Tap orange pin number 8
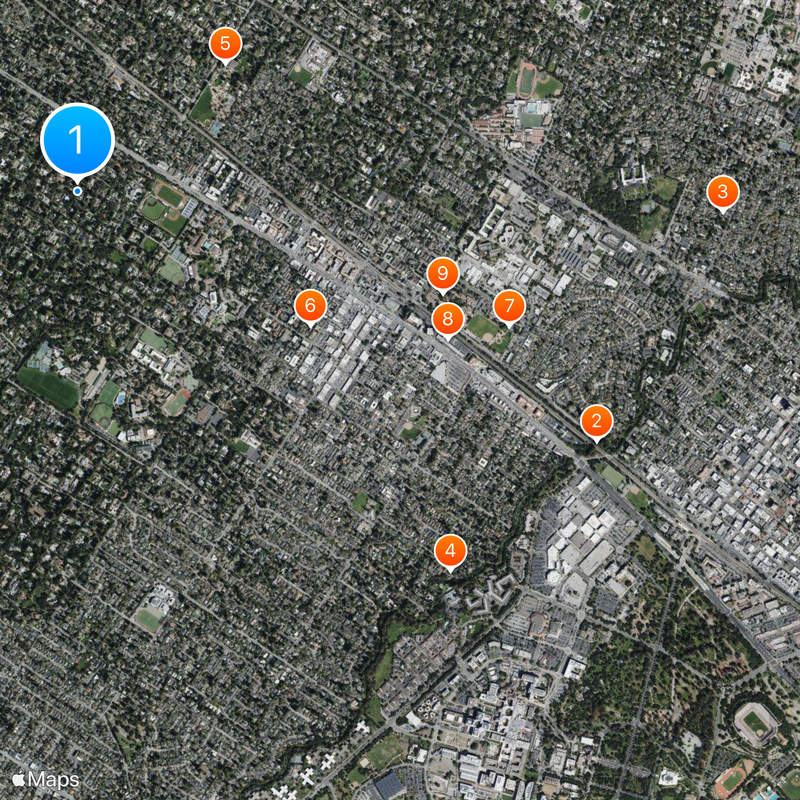 pyautogui.click(x=448, y=320)
